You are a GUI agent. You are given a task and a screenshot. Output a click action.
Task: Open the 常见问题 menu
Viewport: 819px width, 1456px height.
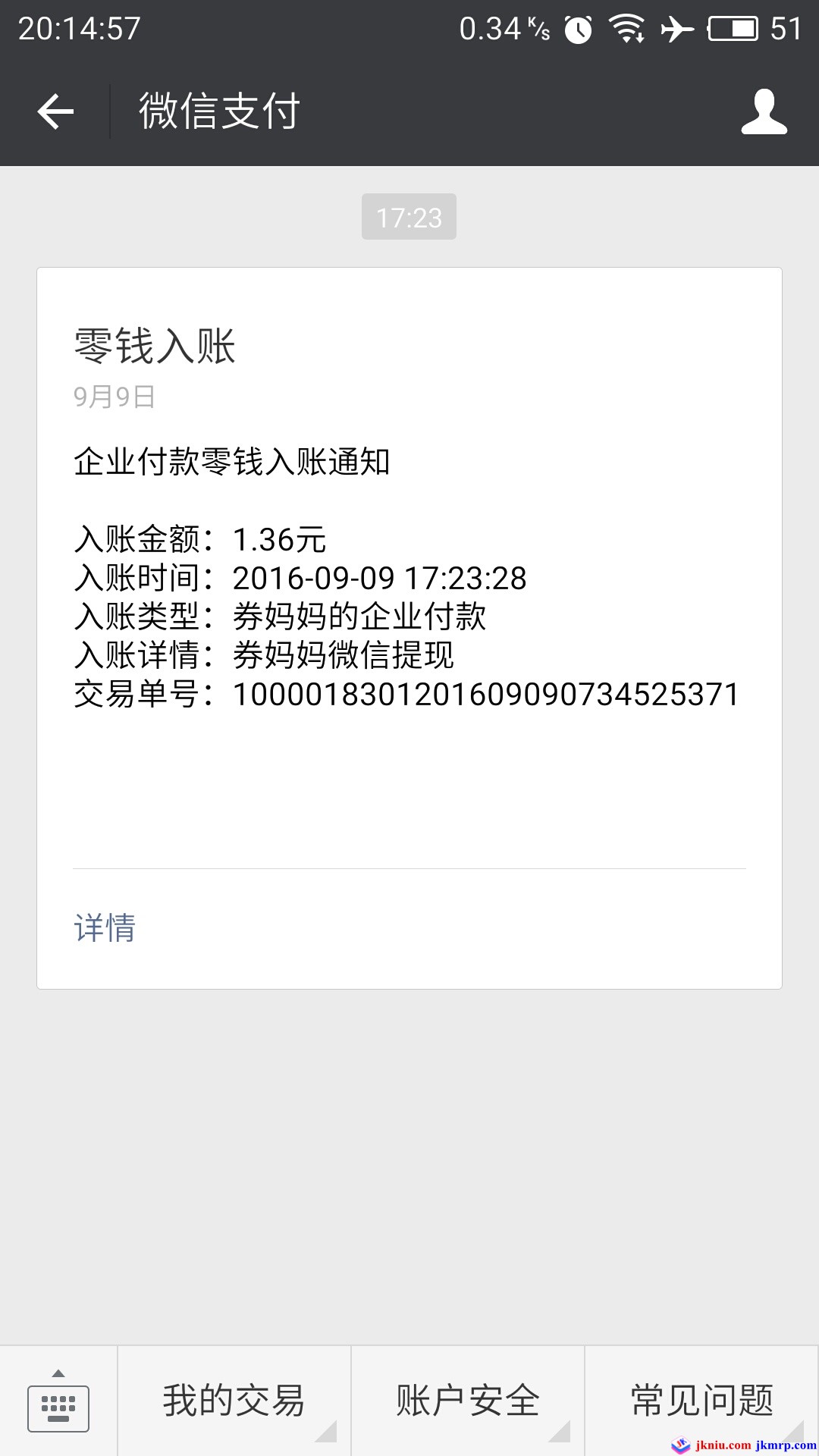[701, 1401]
